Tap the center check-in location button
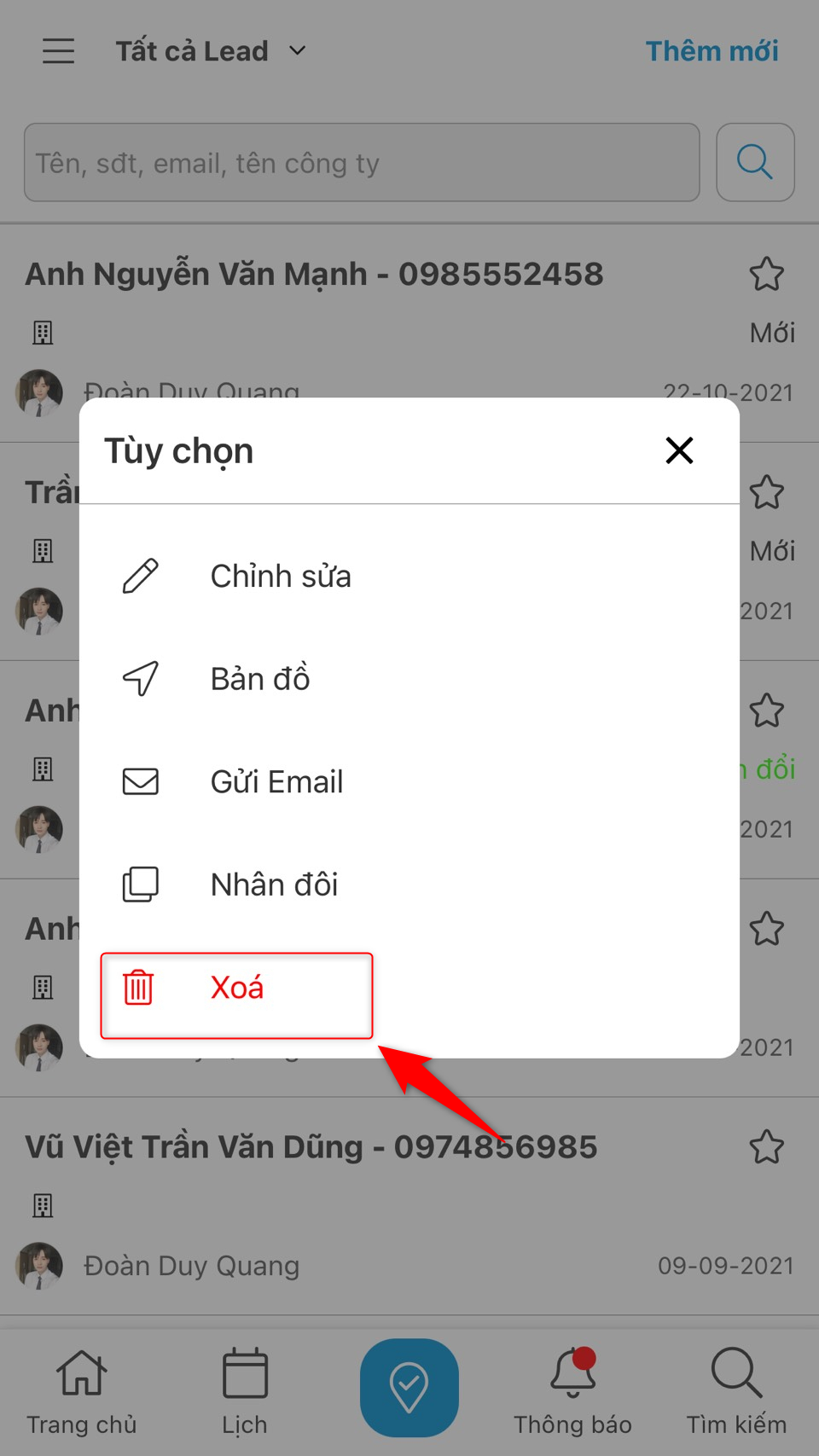819x1456 pixels. pyautogui.click(x=409, y=1387)
